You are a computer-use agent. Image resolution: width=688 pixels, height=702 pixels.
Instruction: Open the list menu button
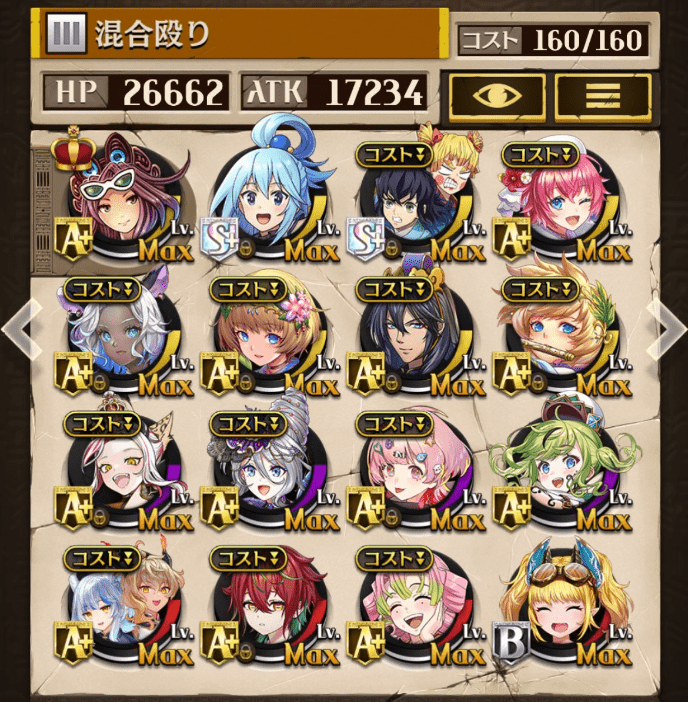pyautogui.click(x=603, y=93)
